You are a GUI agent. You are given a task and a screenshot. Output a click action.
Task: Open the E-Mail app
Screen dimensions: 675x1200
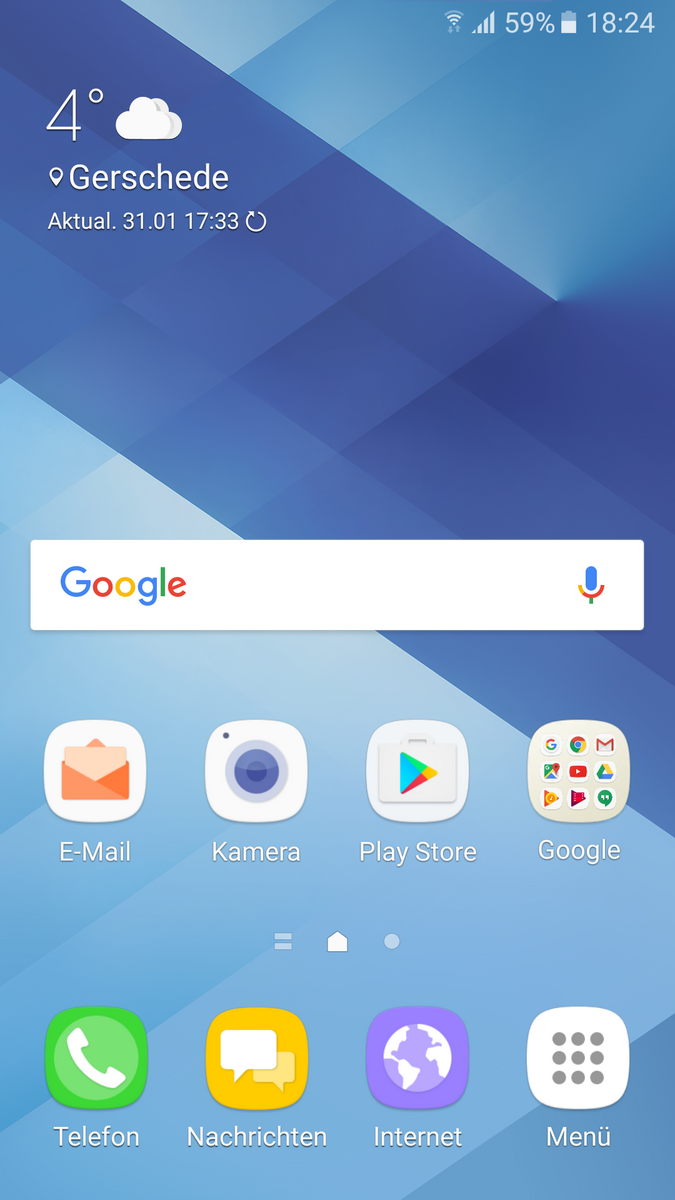(x=95, y=772)
